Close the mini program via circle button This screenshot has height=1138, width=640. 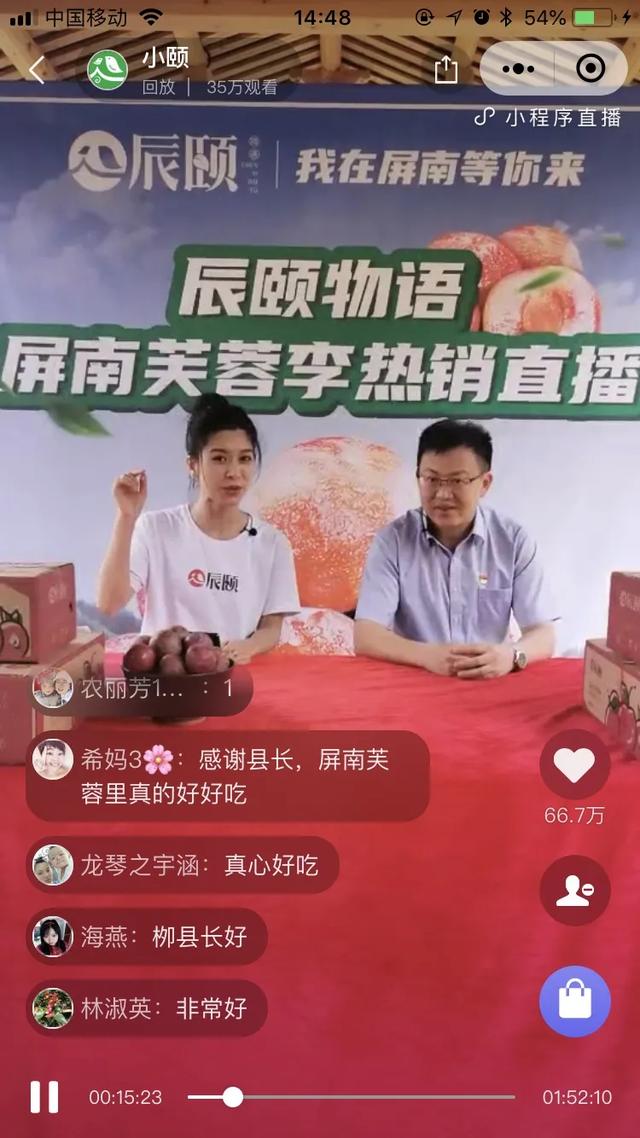tap(591, 68)
